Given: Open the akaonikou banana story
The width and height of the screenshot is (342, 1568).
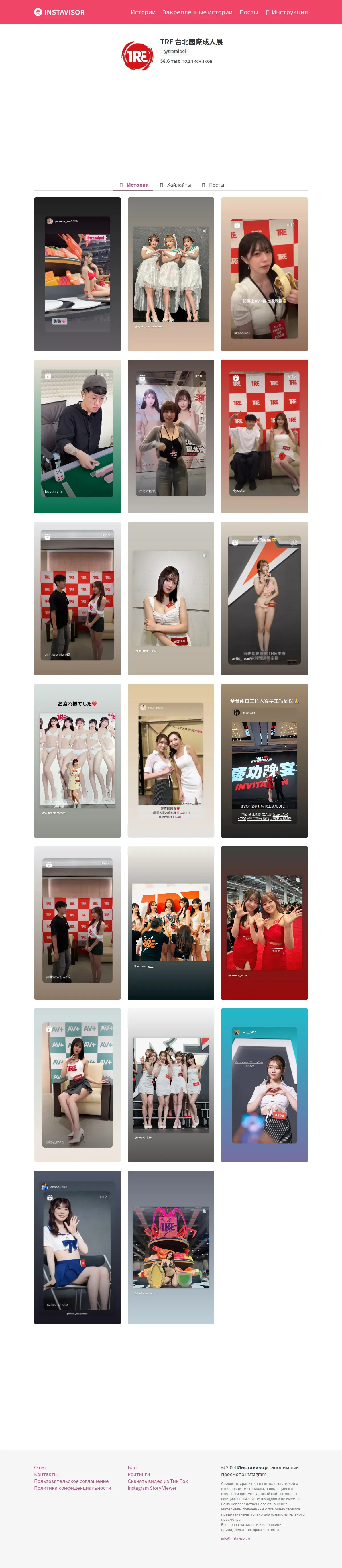Looking at the screenshot, I should (264, 275).
